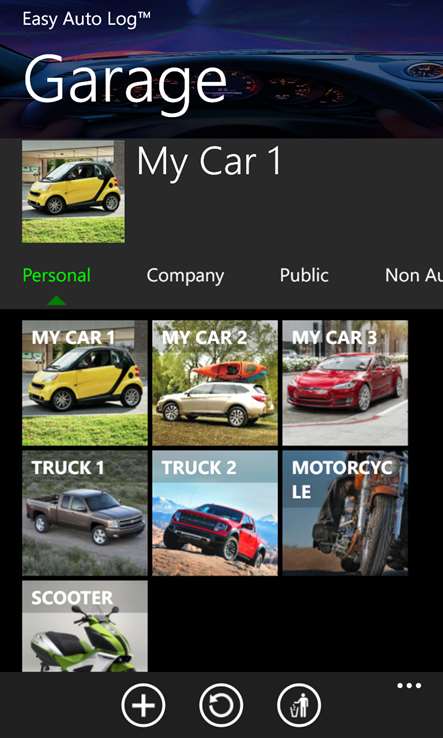
Task: Select the MOTORCYCLE tile
Action: tap(345, 513)
